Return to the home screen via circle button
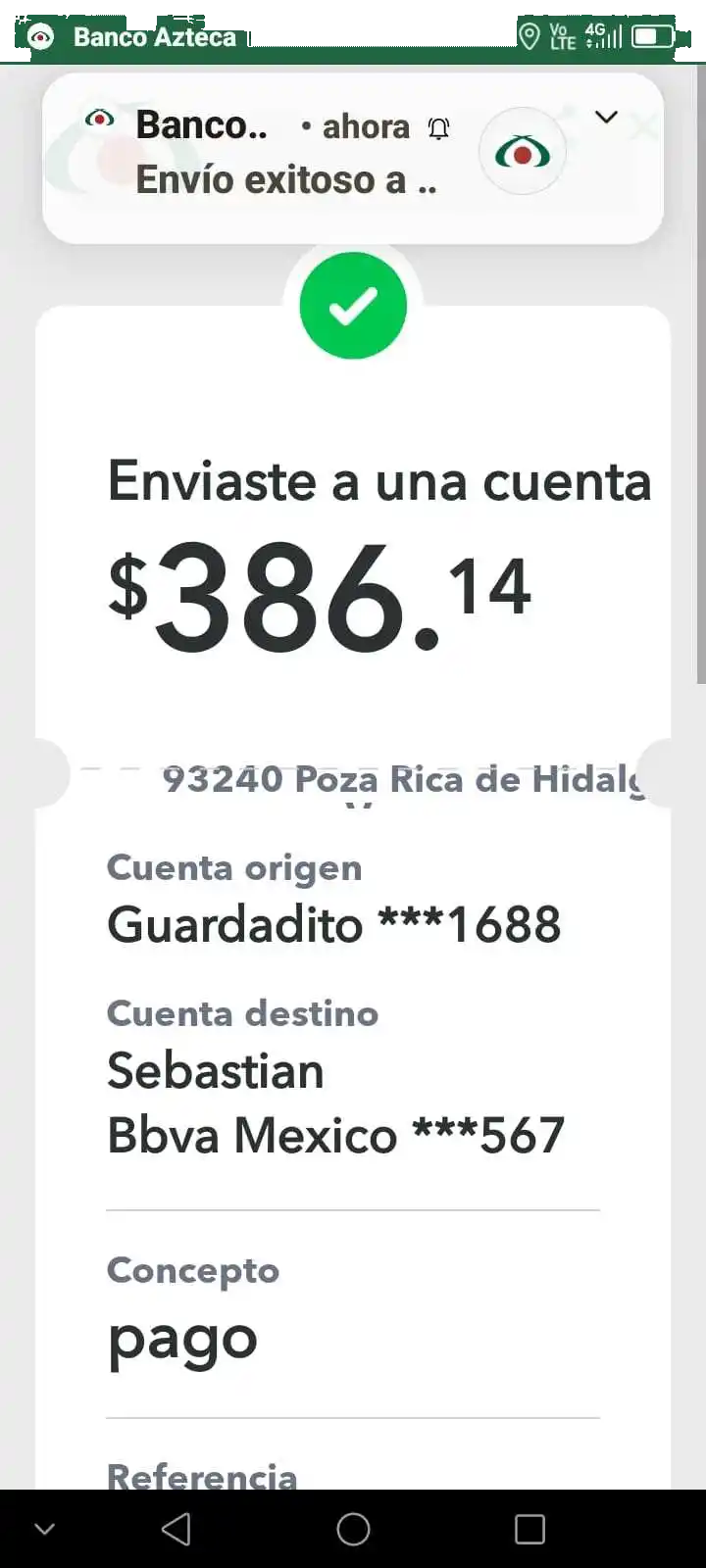Image resolution: width=706 pixels, height=1568 pixels. click(x=353, y=1529)
